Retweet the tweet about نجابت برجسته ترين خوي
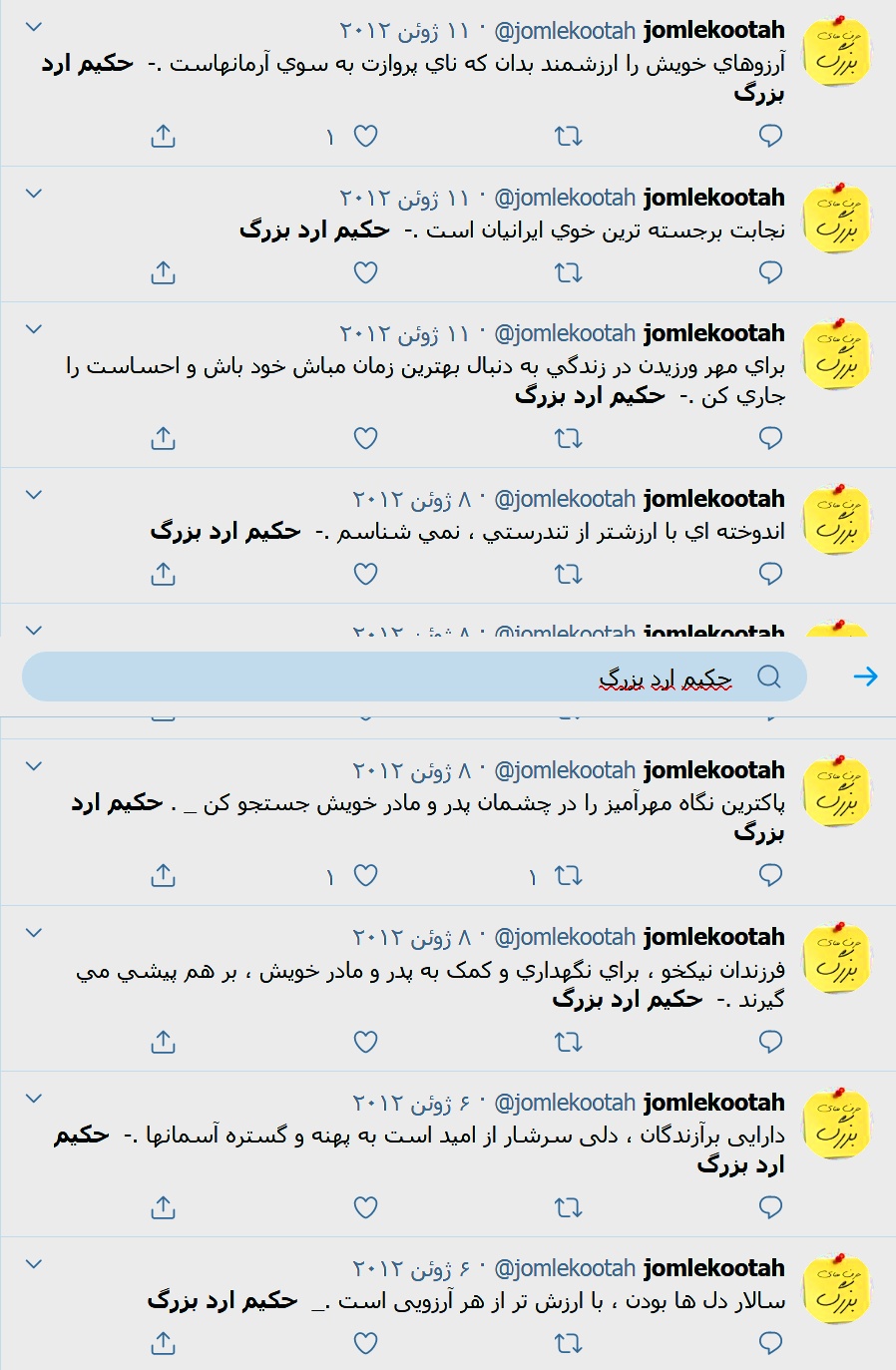This screenshot has height=1370, width=896. coord(568,271)
